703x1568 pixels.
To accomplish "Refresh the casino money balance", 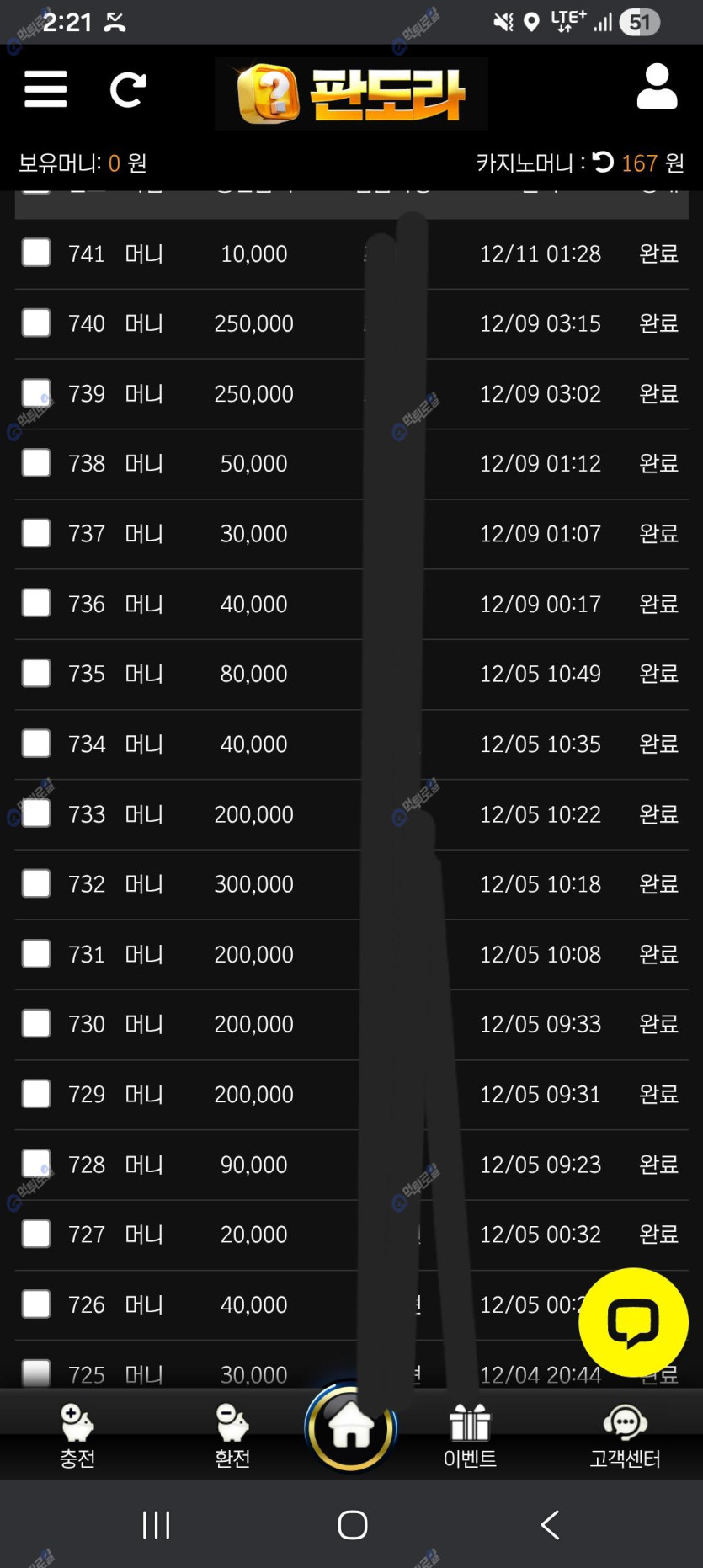I will pos(603,162).
